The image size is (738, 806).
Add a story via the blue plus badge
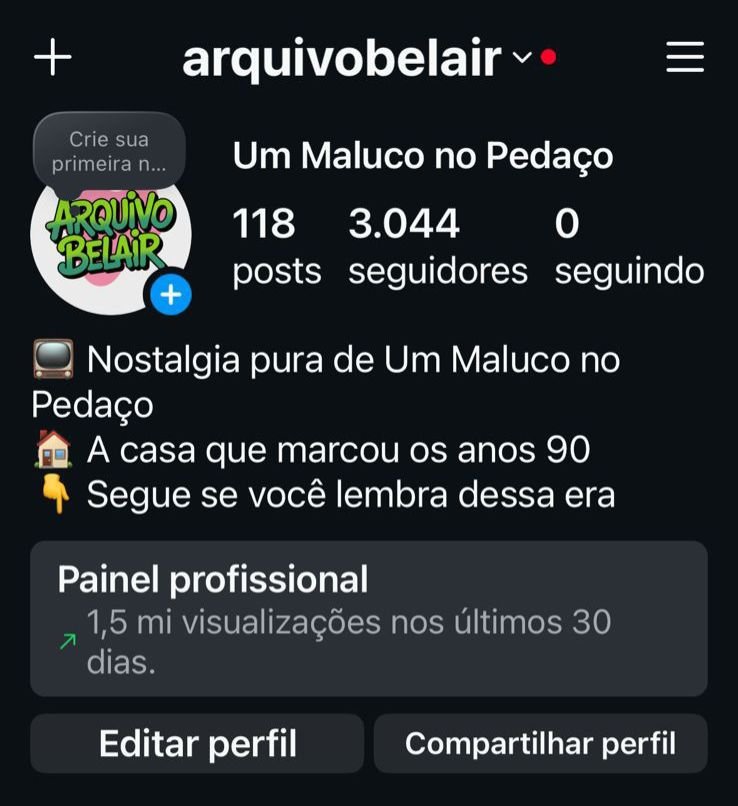point(172,294)
